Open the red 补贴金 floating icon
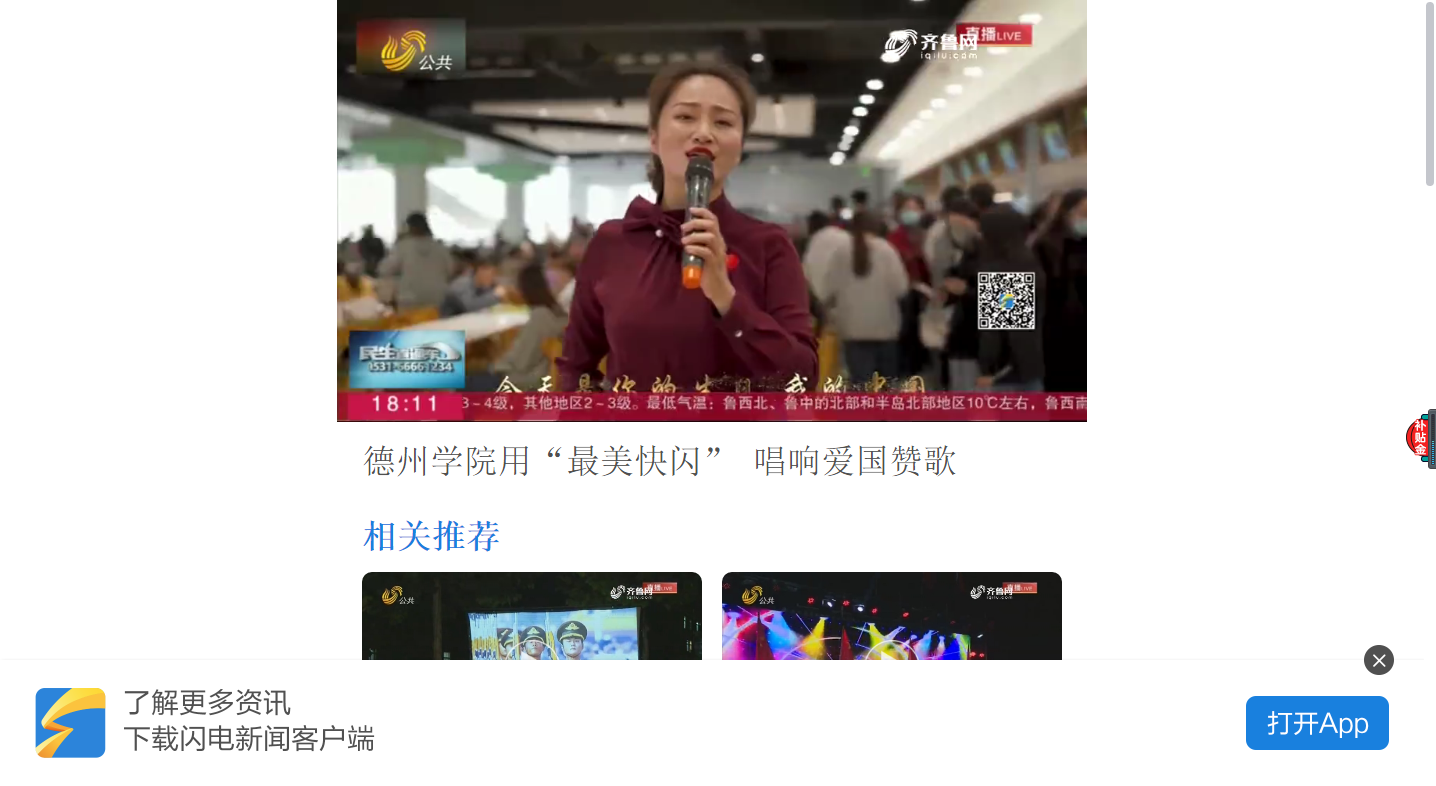Viewport: 1436px width, 786px height. [x=1419, y=438]
